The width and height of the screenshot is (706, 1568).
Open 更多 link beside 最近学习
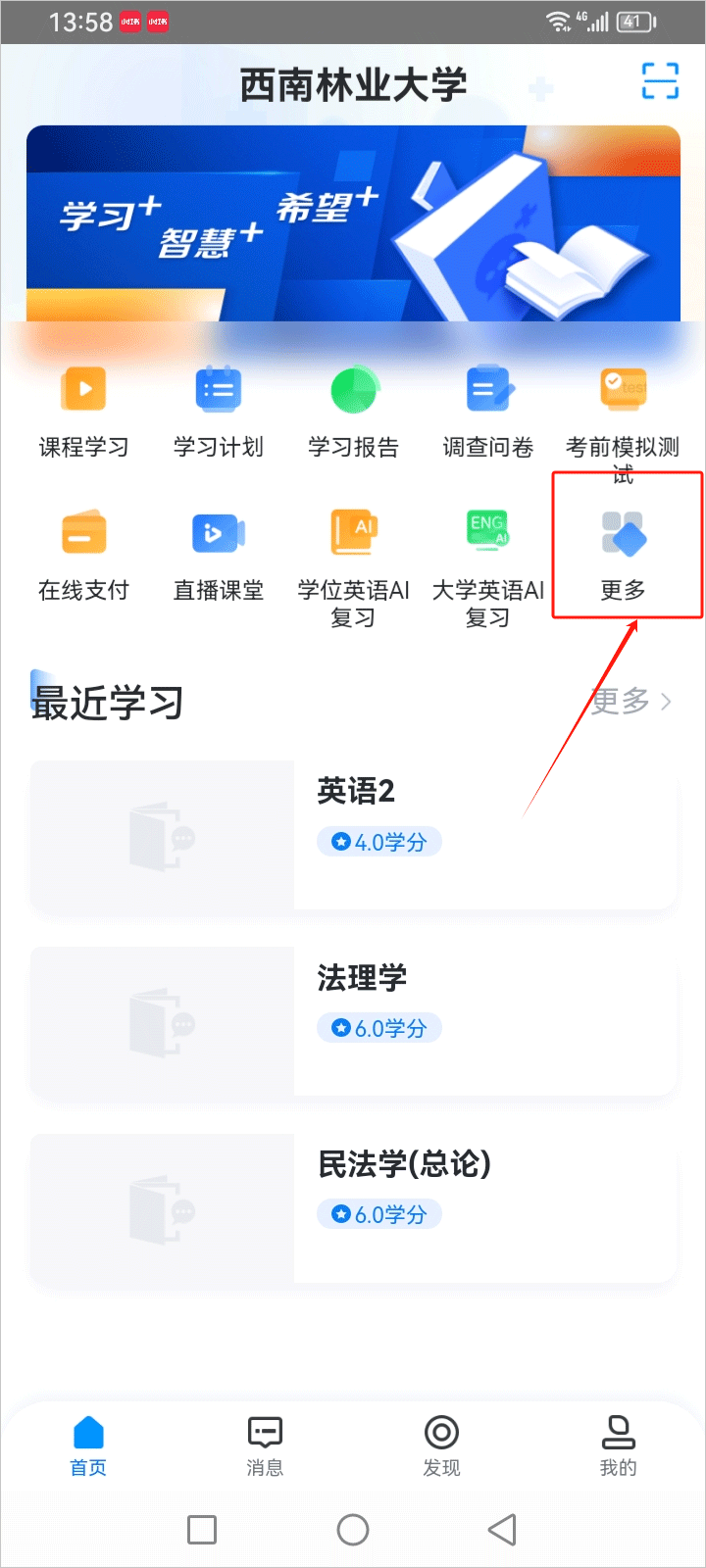tap(630, 702)
